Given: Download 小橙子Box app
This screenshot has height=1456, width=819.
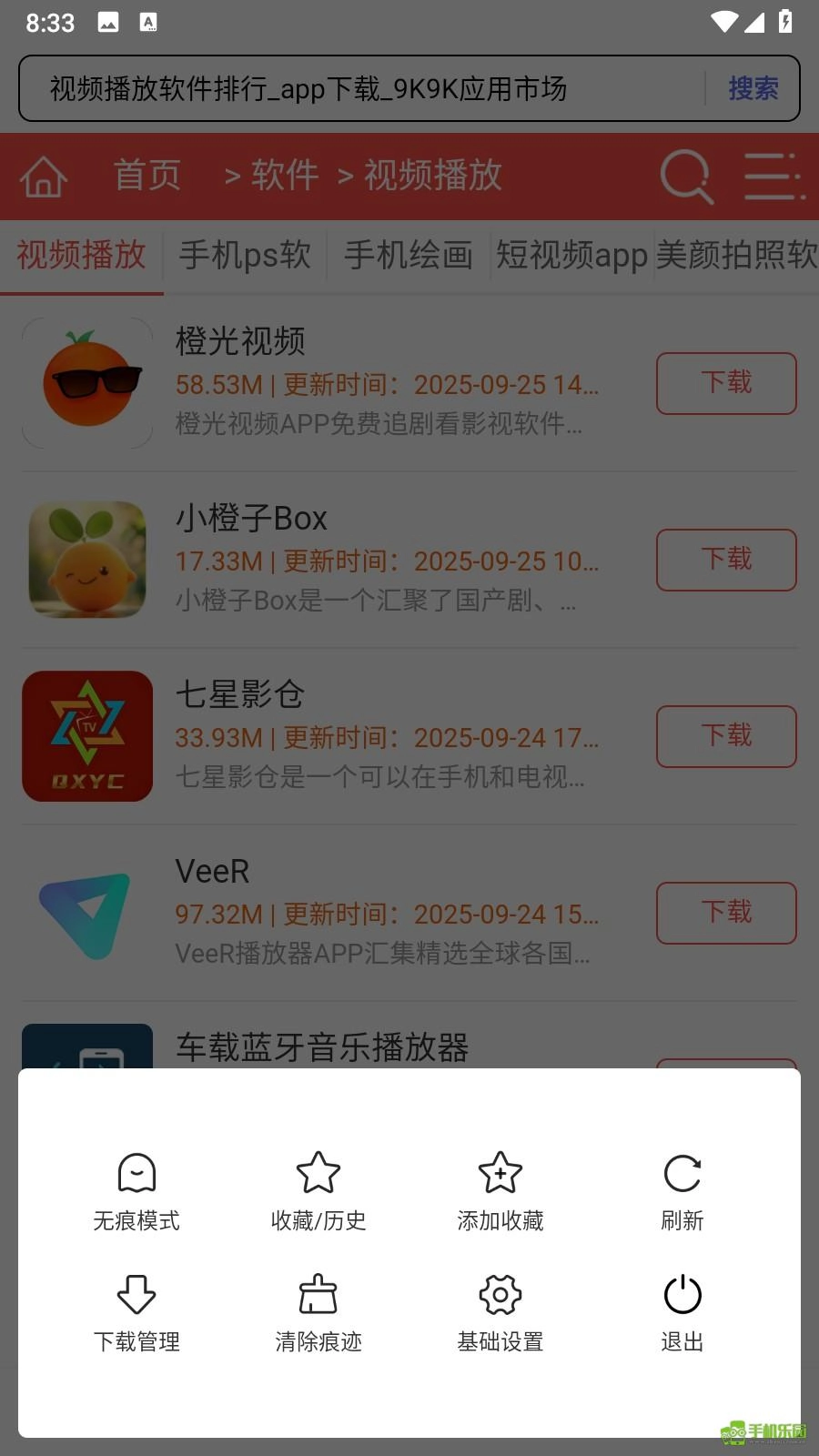Looking at the screenshot, I should tap(726, 560).
